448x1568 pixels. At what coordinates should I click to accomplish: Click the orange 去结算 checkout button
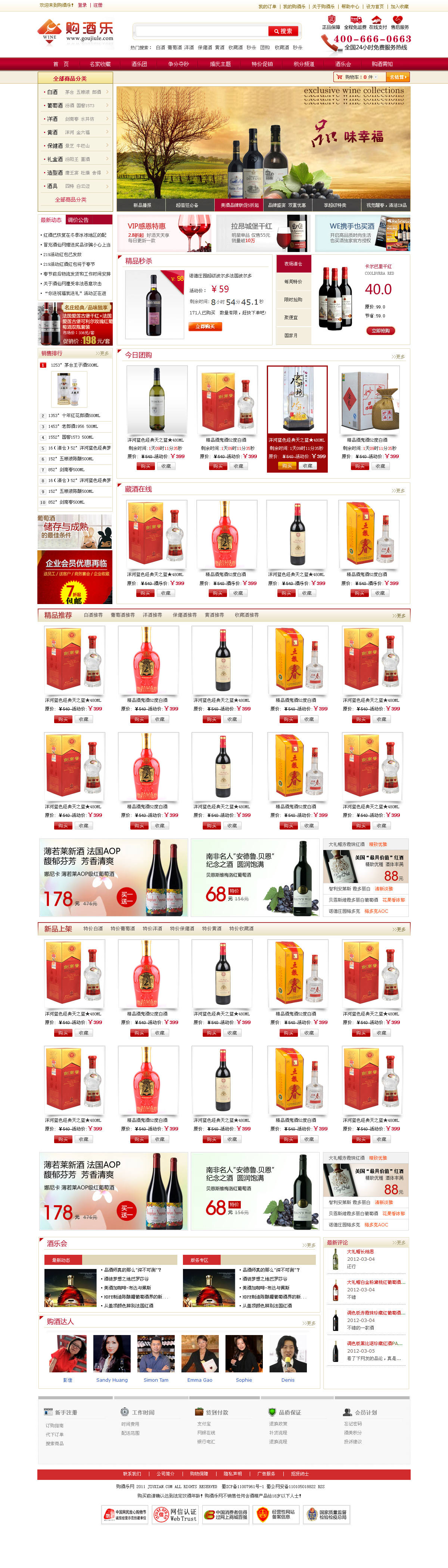398,77
